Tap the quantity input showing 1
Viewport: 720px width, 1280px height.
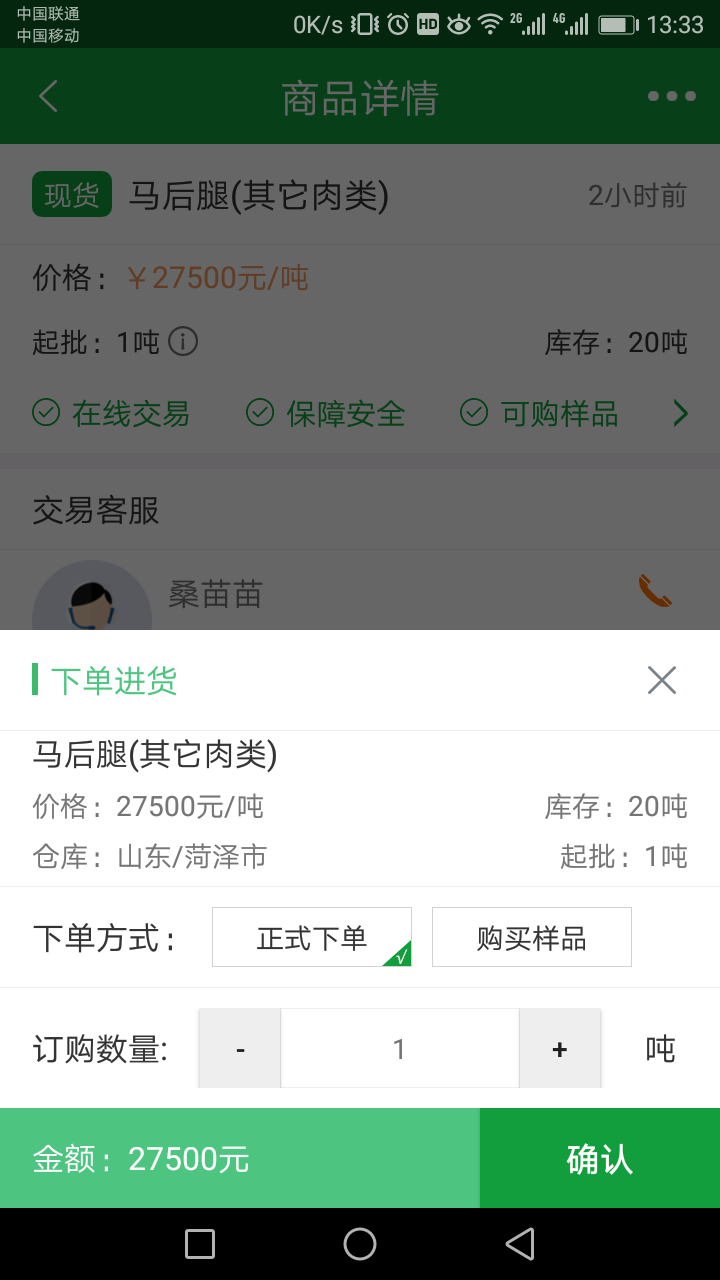[399, 1048]
